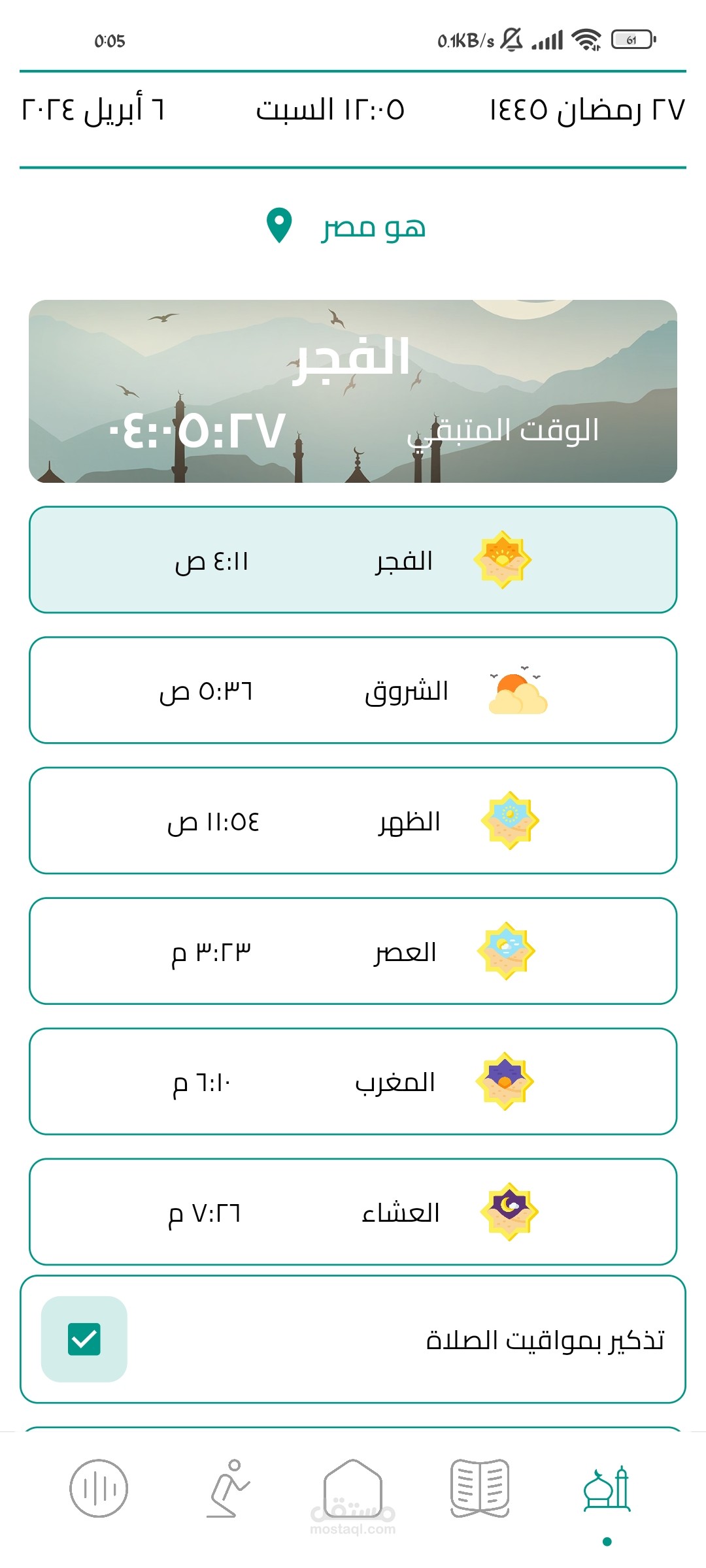Uncheck the تذكير بمواقيت الصلاة reminder checkbox
The image size is (706, 1568).
click(84, 1339)
